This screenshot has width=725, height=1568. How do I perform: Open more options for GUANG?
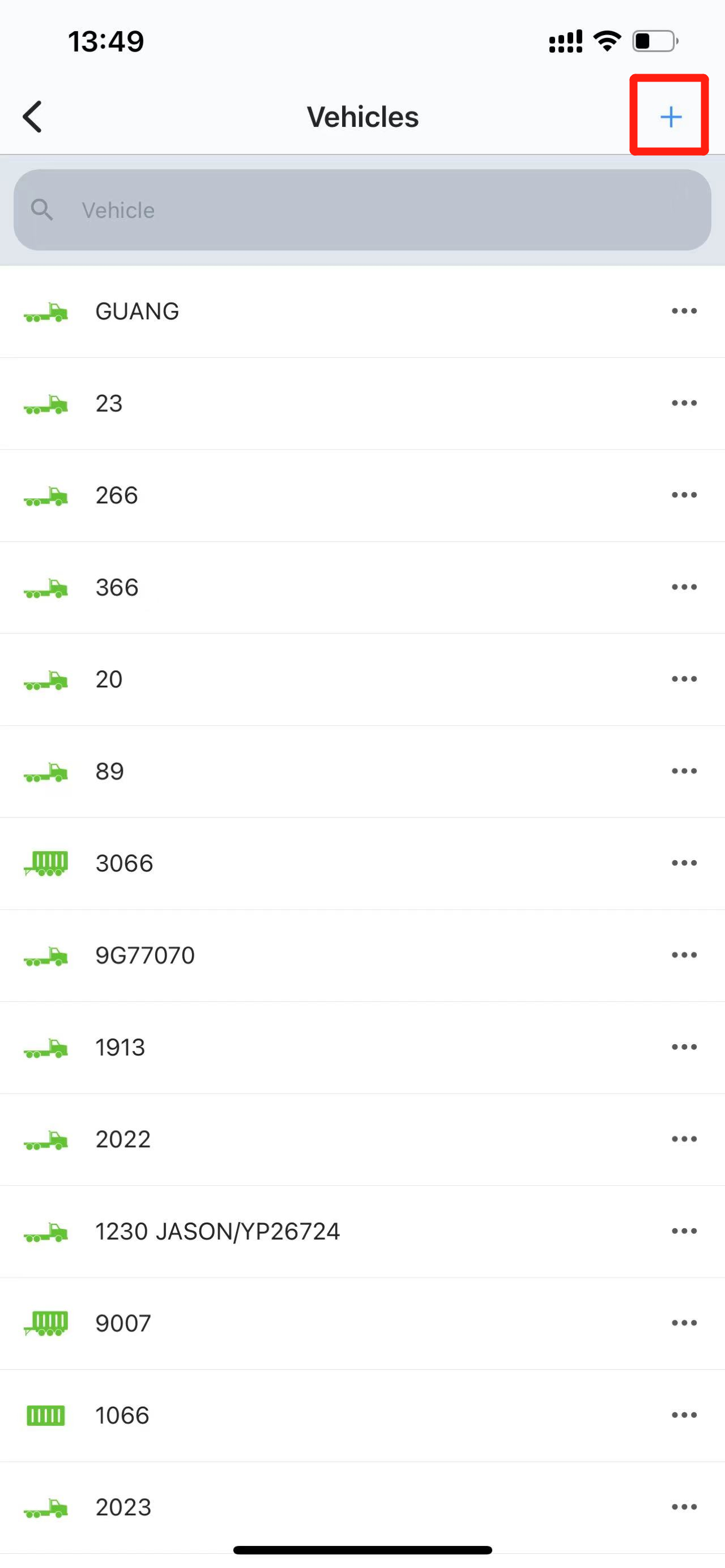684,311
